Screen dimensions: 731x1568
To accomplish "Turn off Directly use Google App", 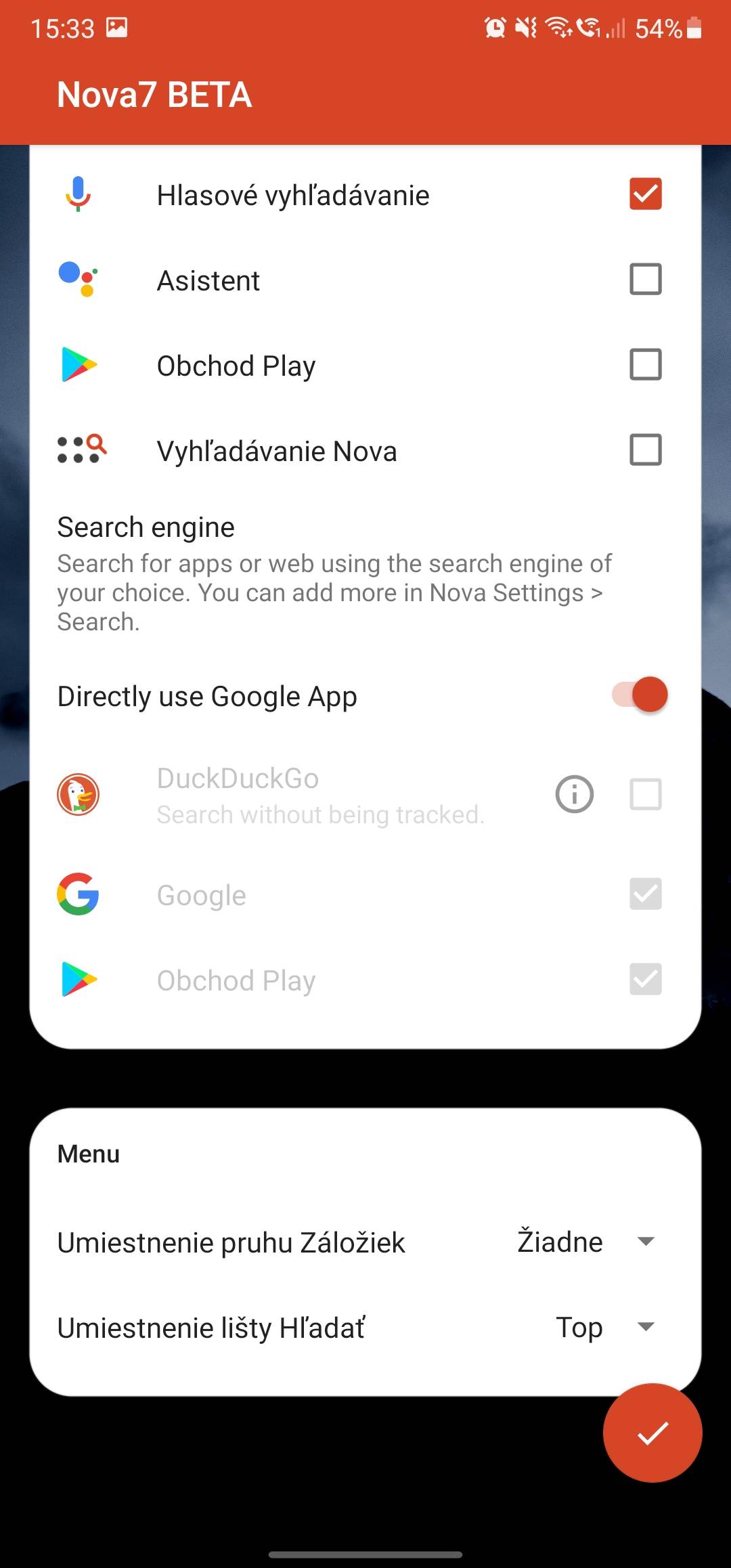I will pyautogui.click(x=640, y=695).
